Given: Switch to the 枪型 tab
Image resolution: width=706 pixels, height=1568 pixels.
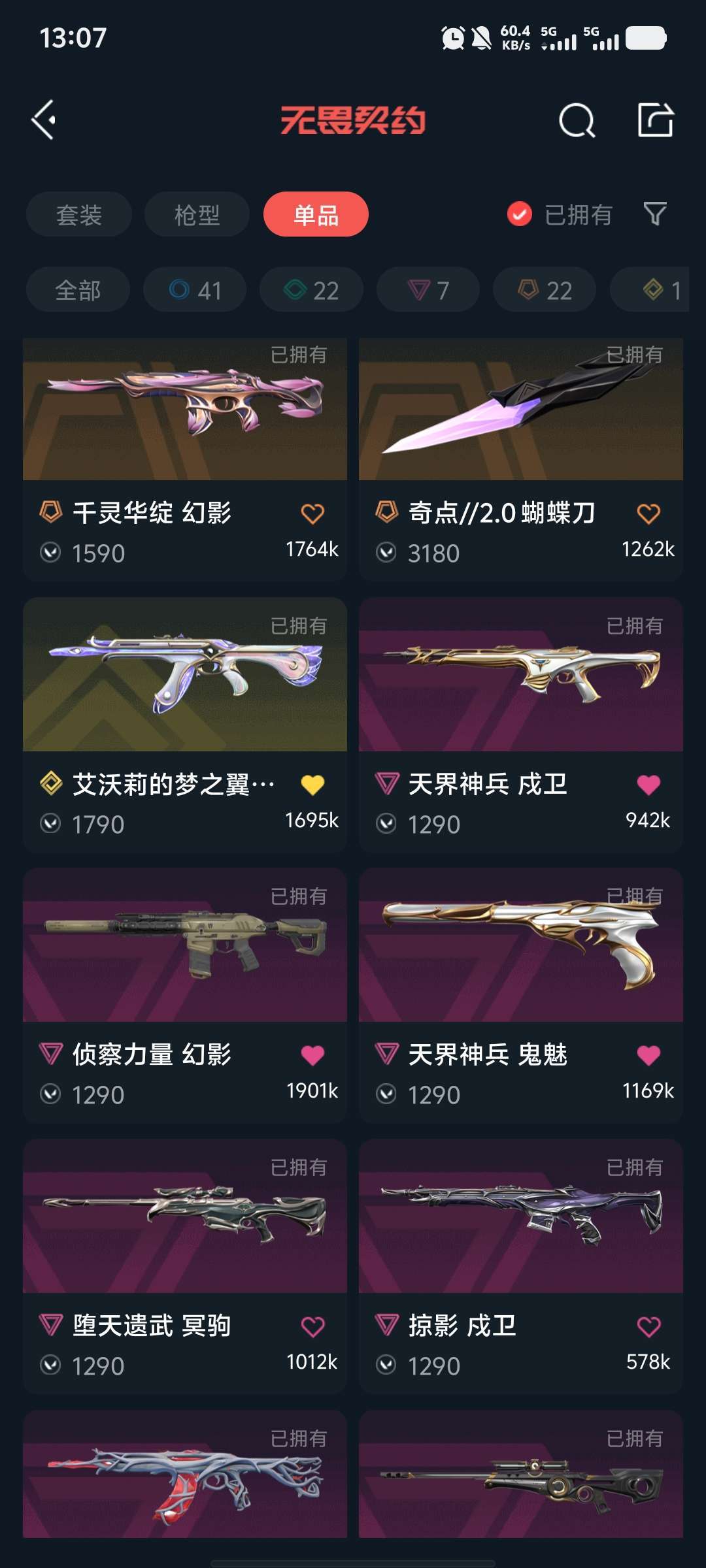Looking at the screenshot, I should (197, 214).
